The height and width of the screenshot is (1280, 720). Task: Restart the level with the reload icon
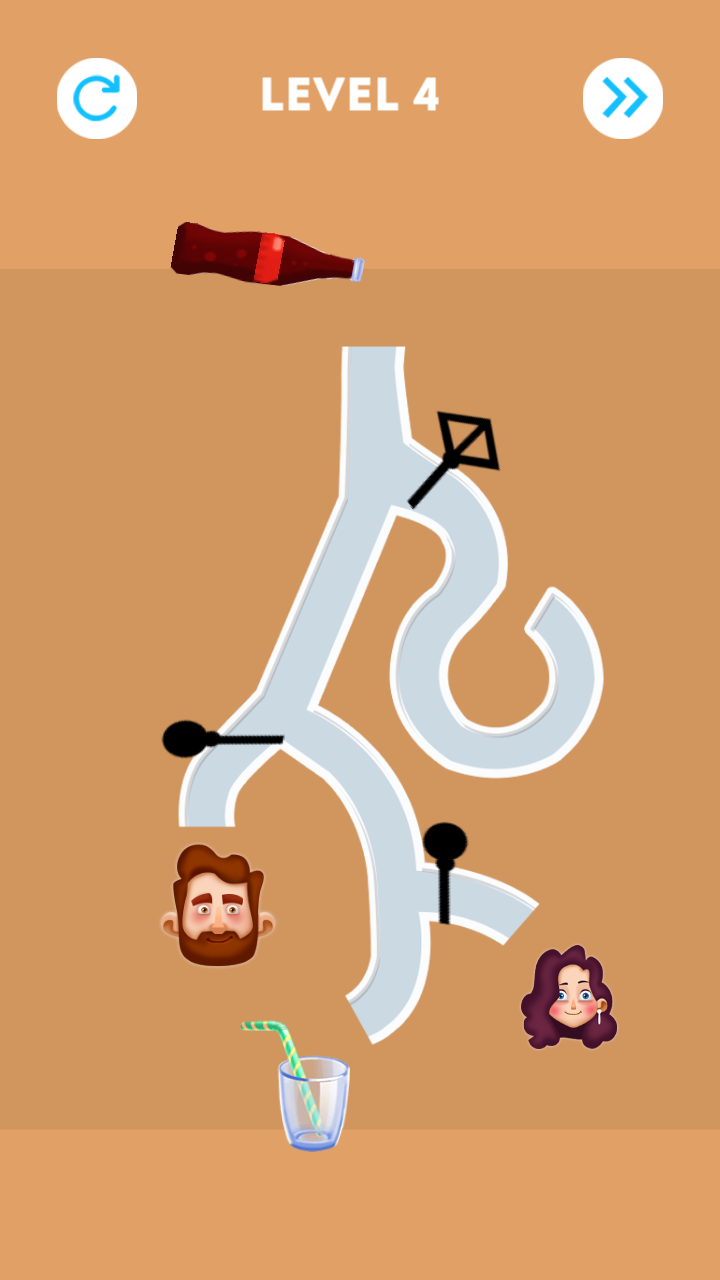(x=97, y=98)
